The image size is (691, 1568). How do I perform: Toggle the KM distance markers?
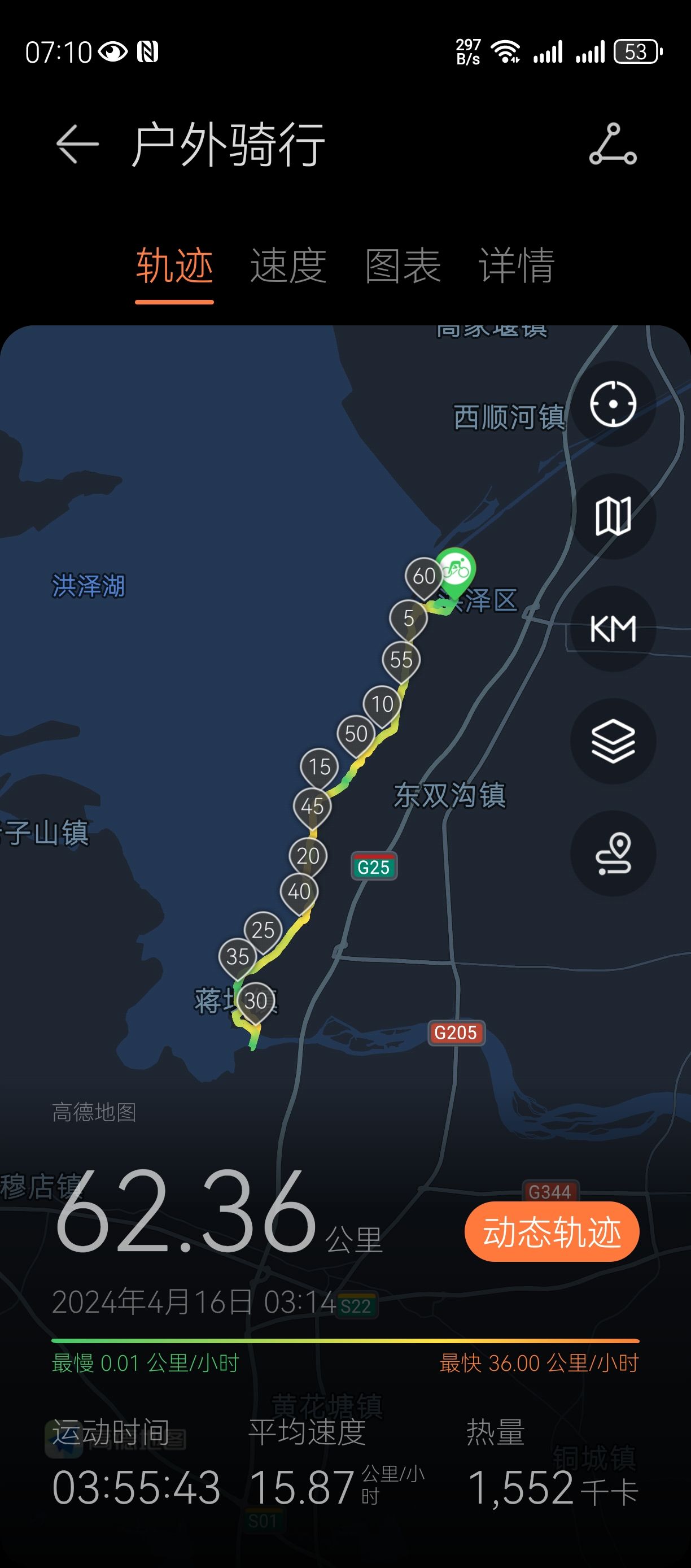tap(613, 629)
